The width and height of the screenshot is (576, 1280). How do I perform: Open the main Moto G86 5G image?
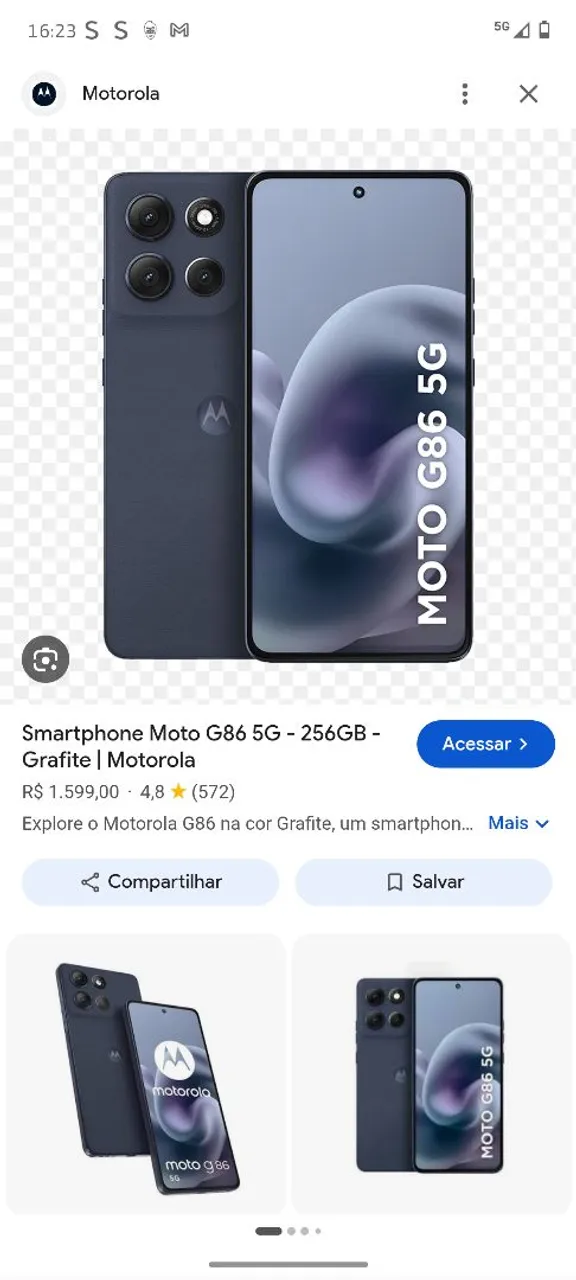[x=288, y=416]
